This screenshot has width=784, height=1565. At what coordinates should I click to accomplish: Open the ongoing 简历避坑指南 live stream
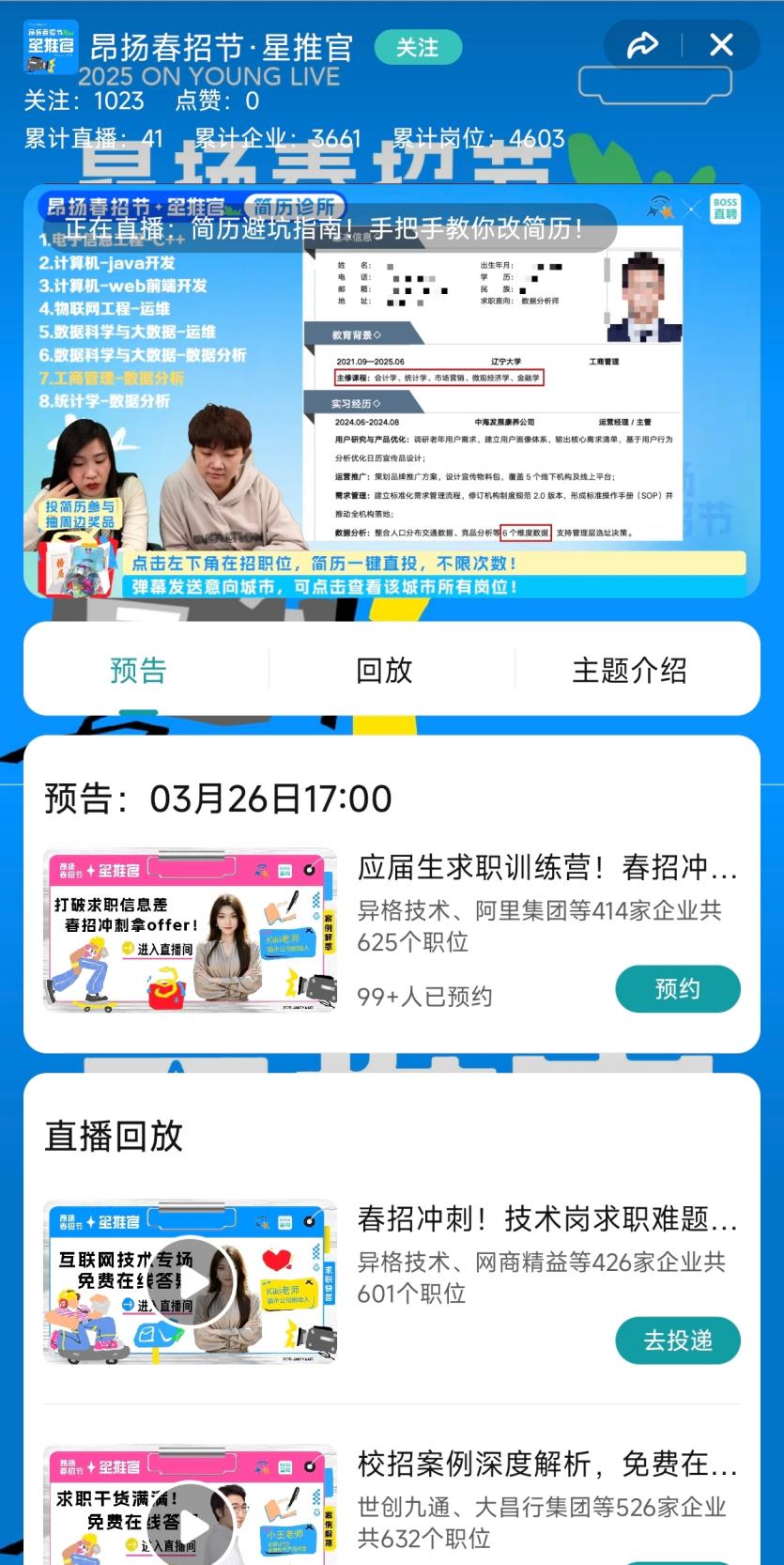[391, 390]
